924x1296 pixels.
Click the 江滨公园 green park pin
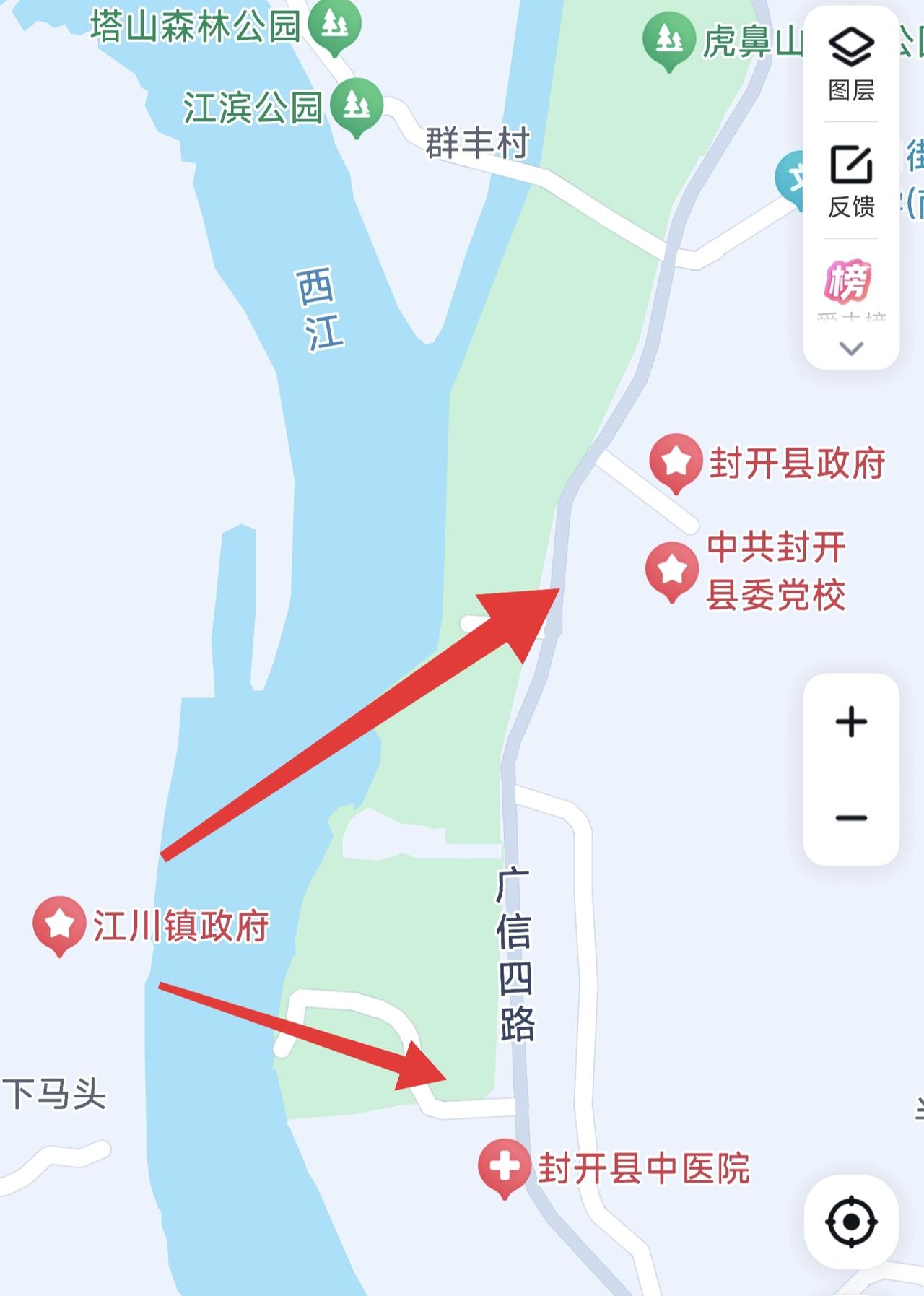point(355,105)
